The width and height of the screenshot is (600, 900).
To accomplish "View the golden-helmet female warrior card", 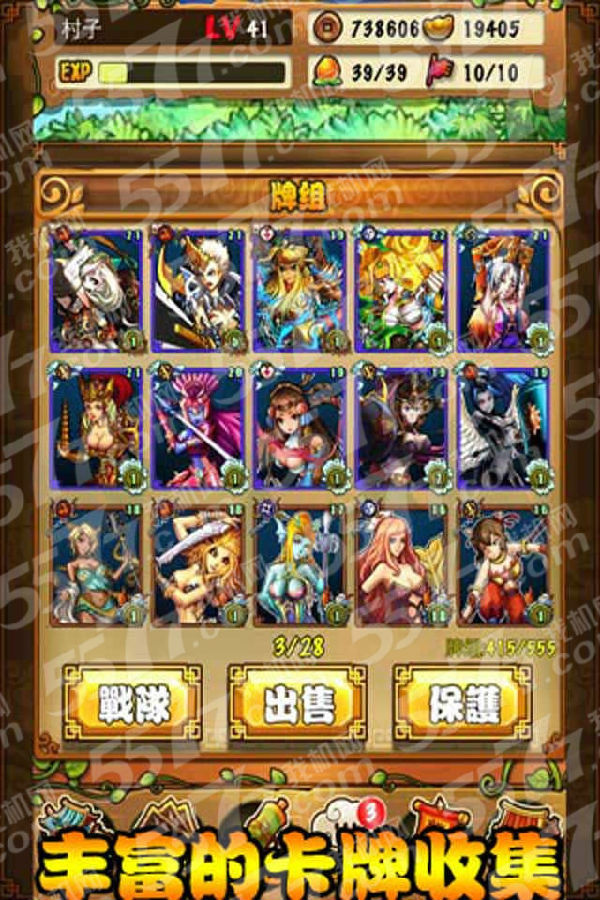I will click(94, 427).
